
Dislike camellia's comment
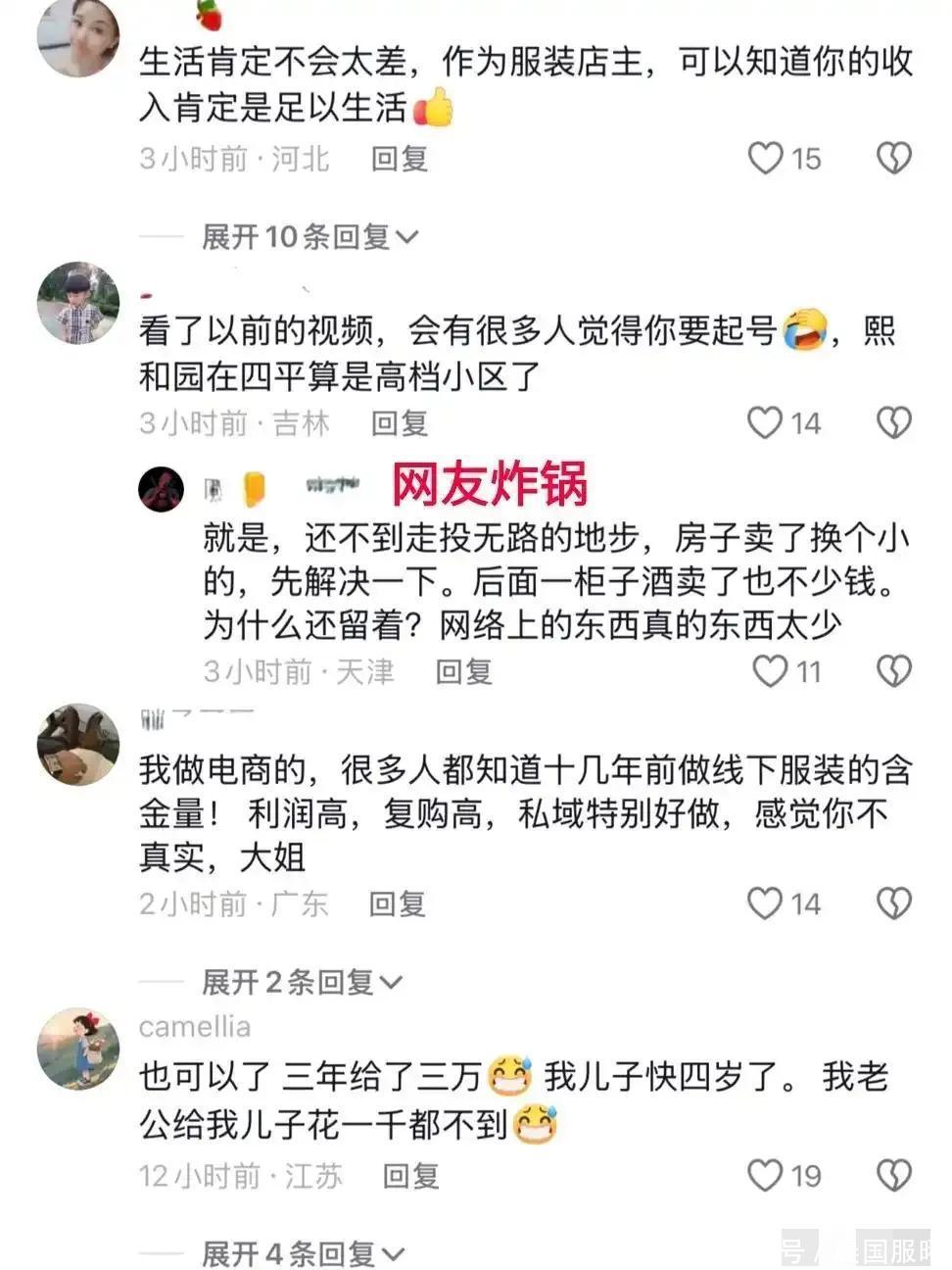893,1175
